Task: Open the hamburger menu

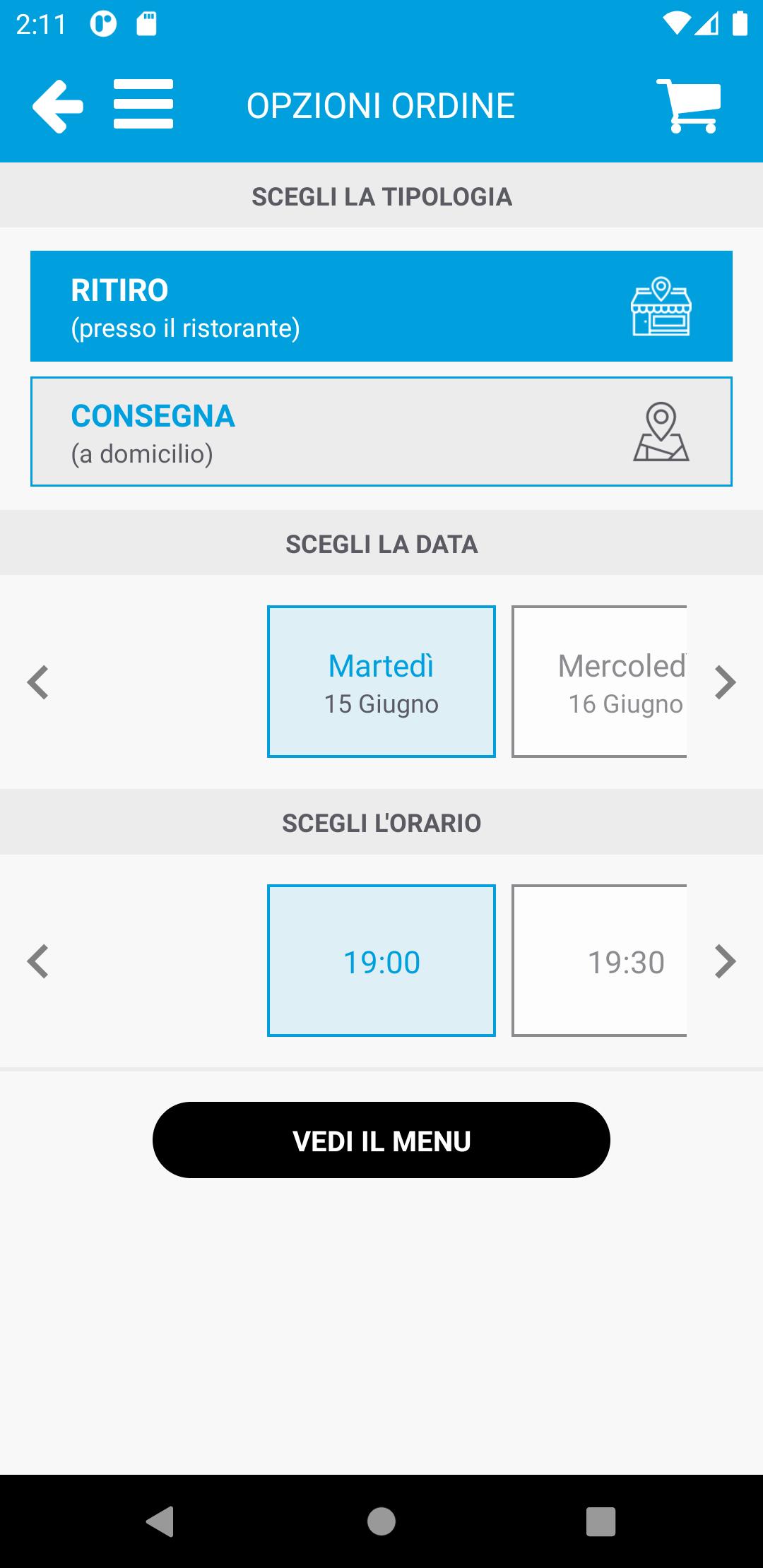Action: click(x=143, y=105)
